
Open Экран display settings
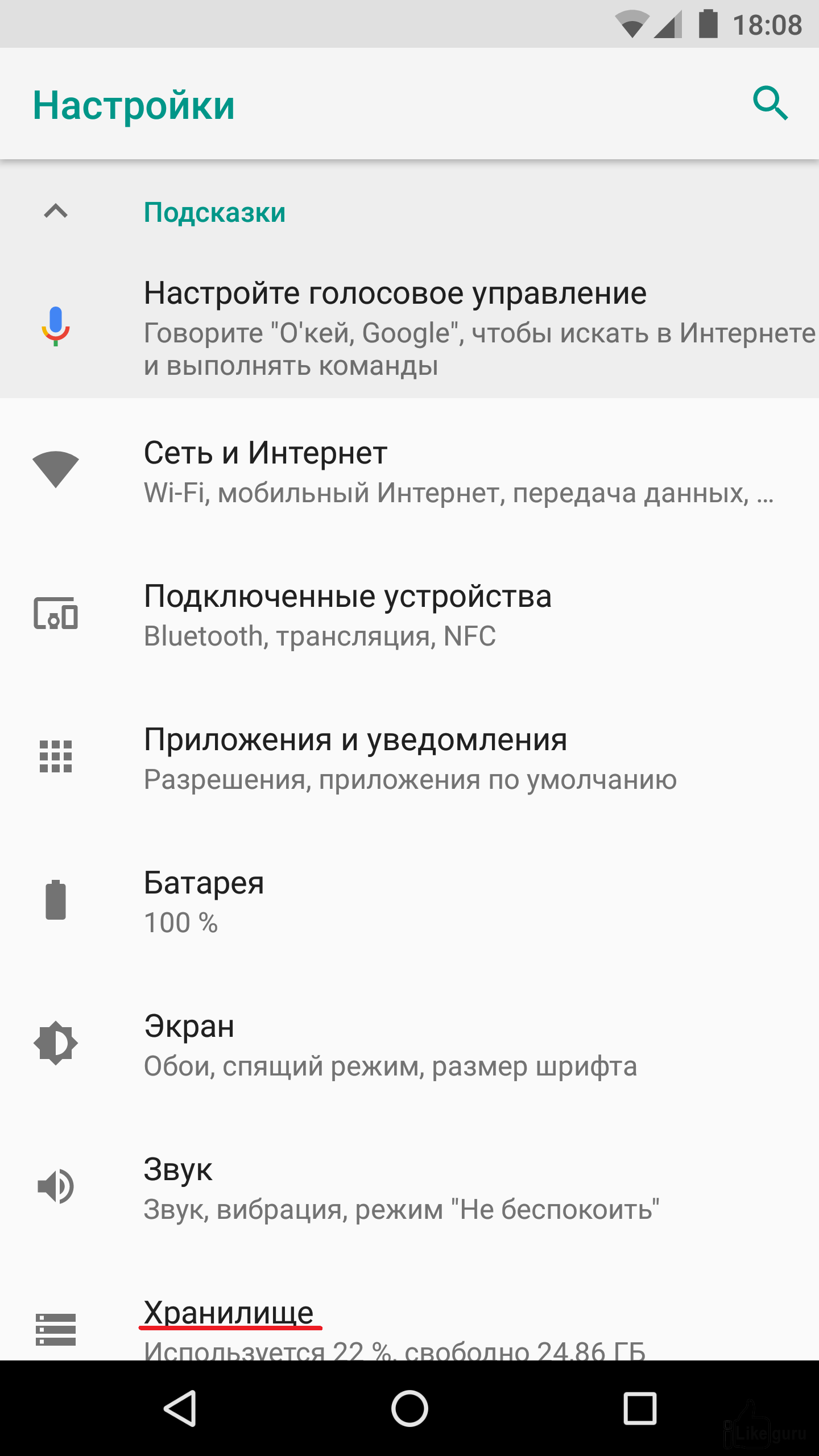(x=409, y=1044)
